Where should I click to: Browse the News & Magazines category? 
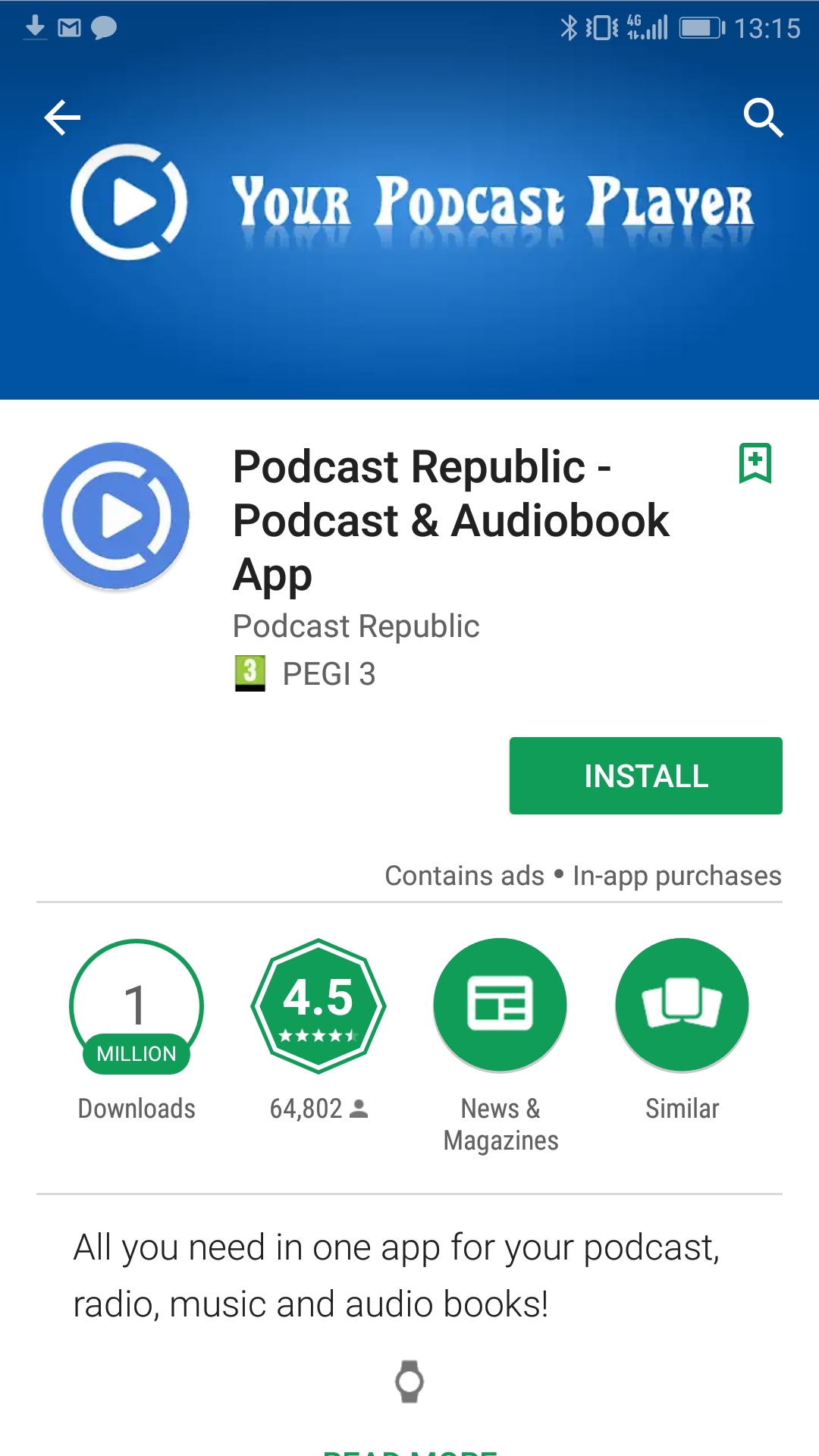click(x=500, y=1006)
